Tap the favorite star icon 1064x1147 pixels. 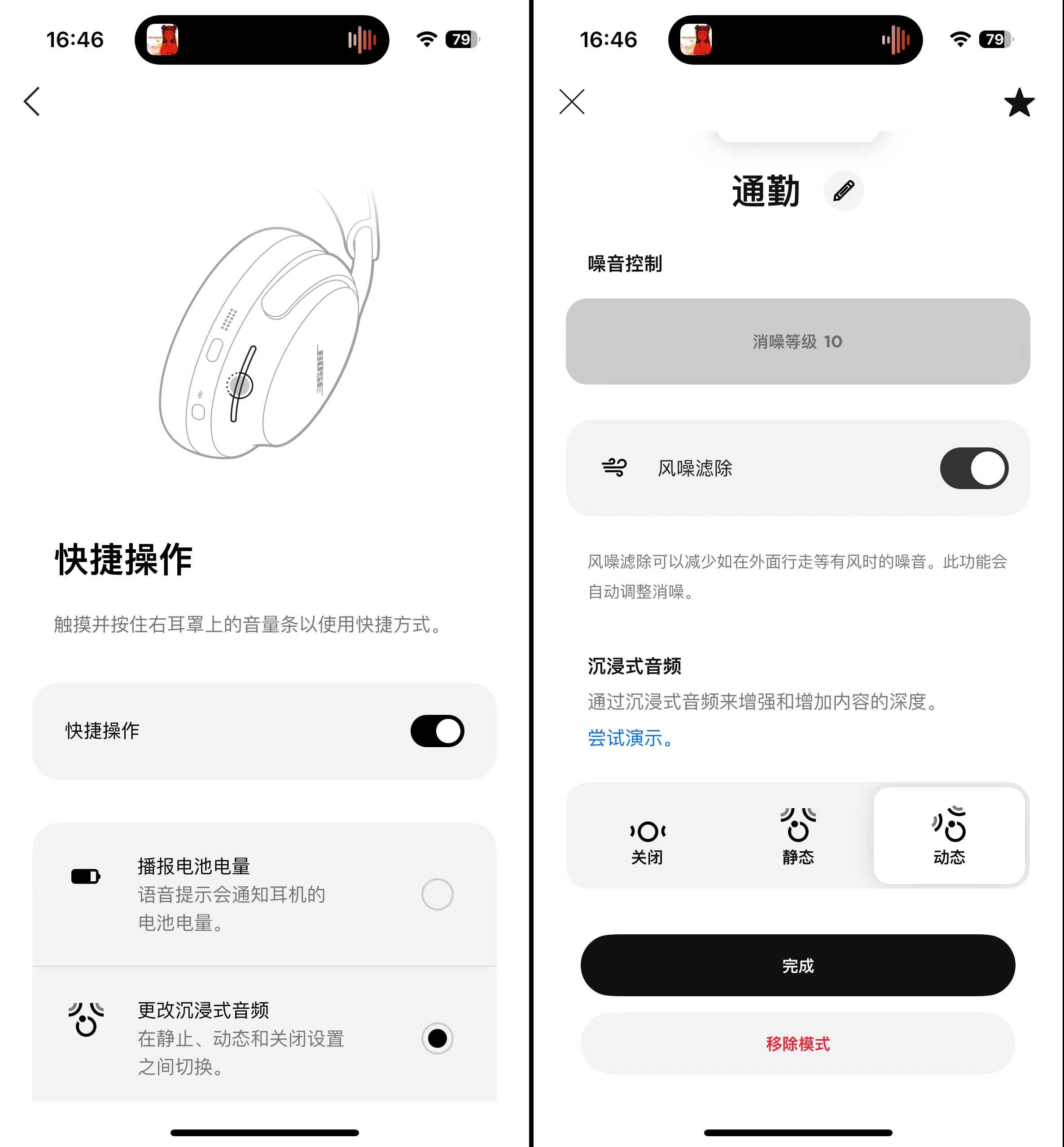[x=1019, y=102]
